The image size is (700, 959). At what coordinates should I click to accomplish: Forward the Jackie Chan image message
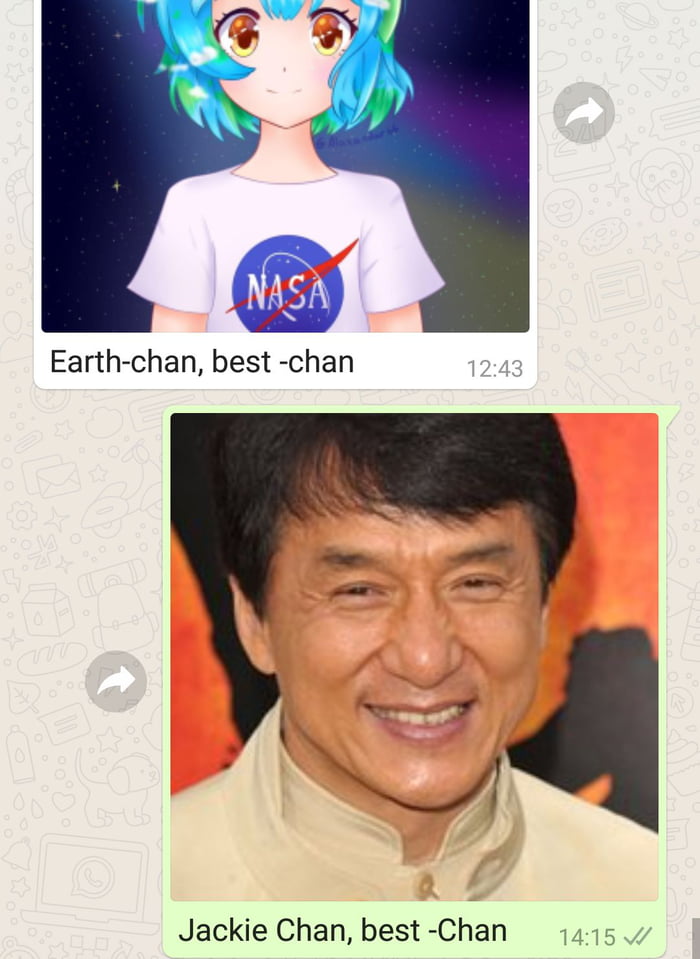116,682
